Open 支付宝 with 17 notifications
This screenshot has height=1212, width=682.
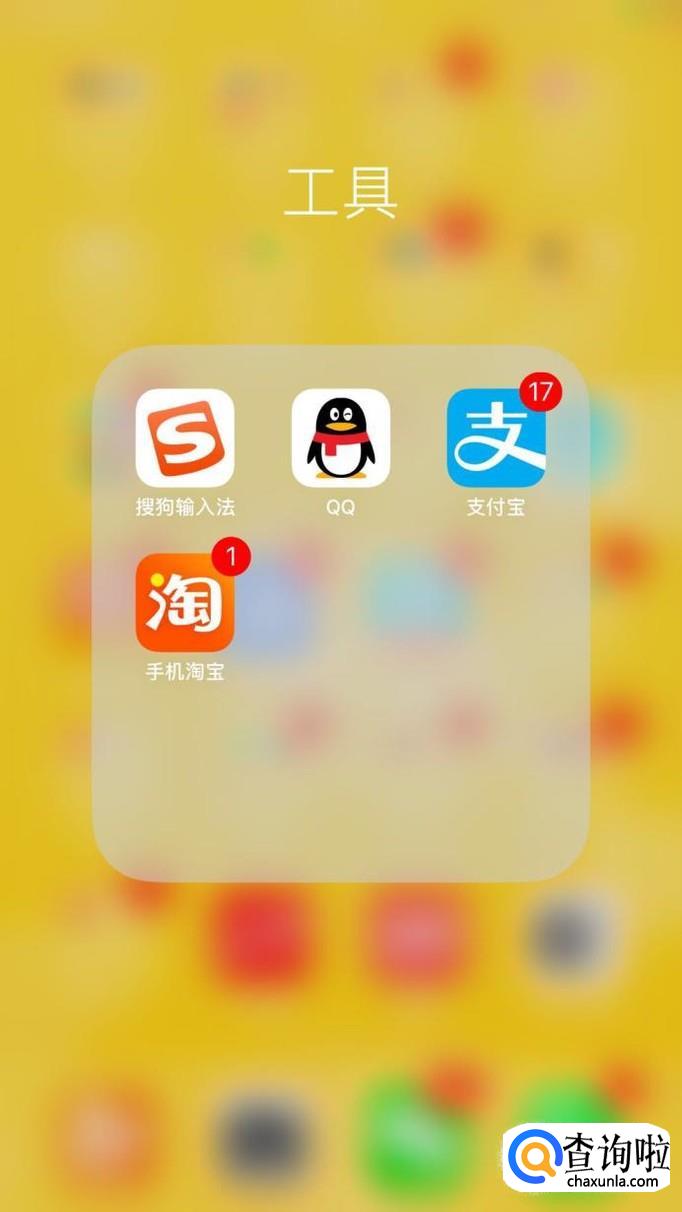coord(496,438)
